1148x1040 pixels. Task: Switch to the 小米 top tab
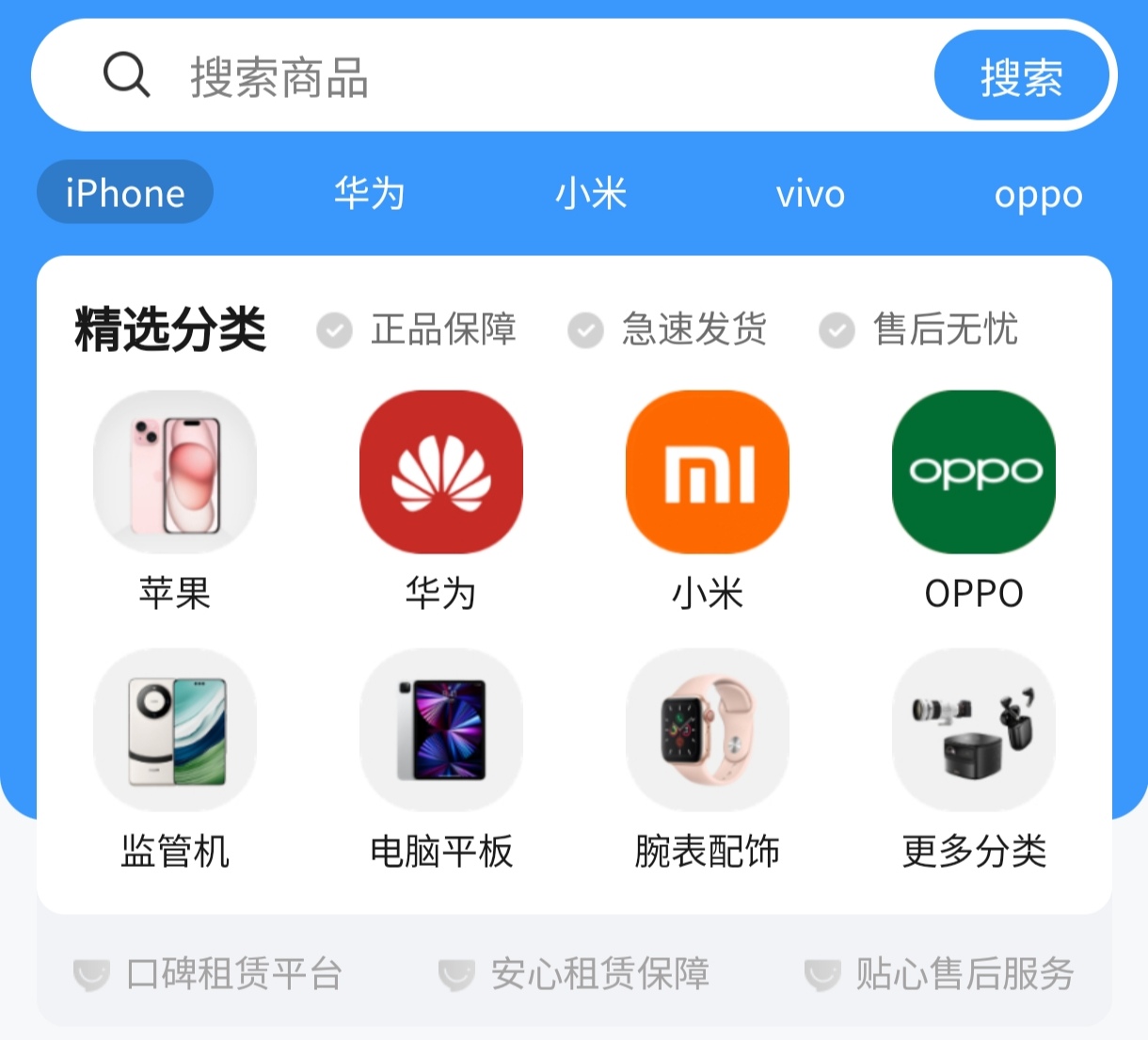[590, 194]
